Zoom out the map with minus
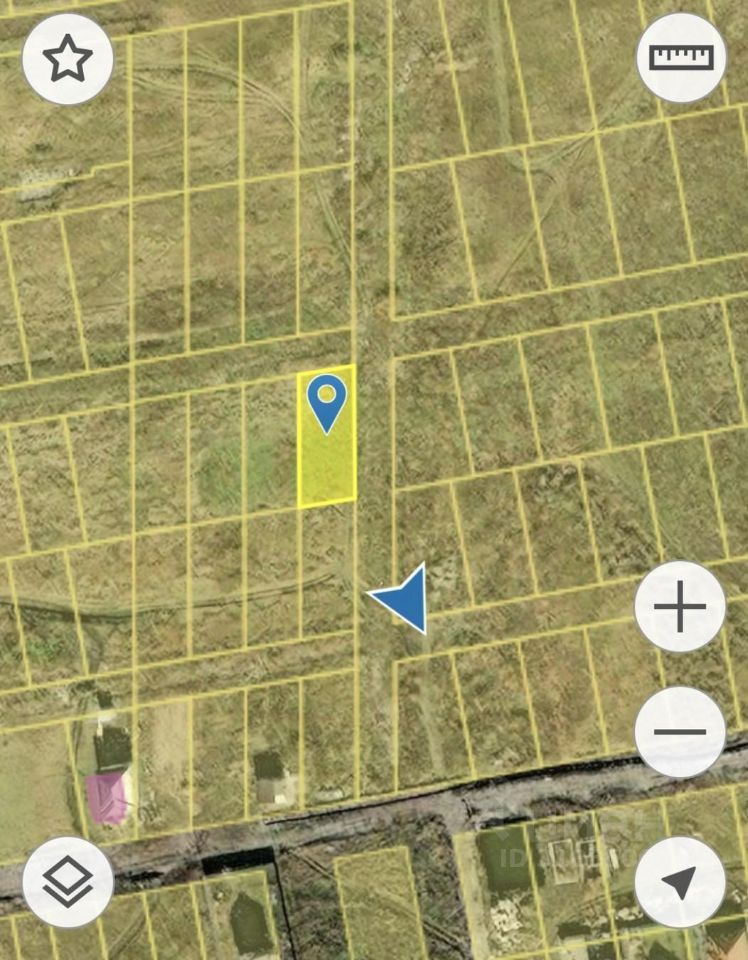Screen dimensions: 748x960 [680, 732]
